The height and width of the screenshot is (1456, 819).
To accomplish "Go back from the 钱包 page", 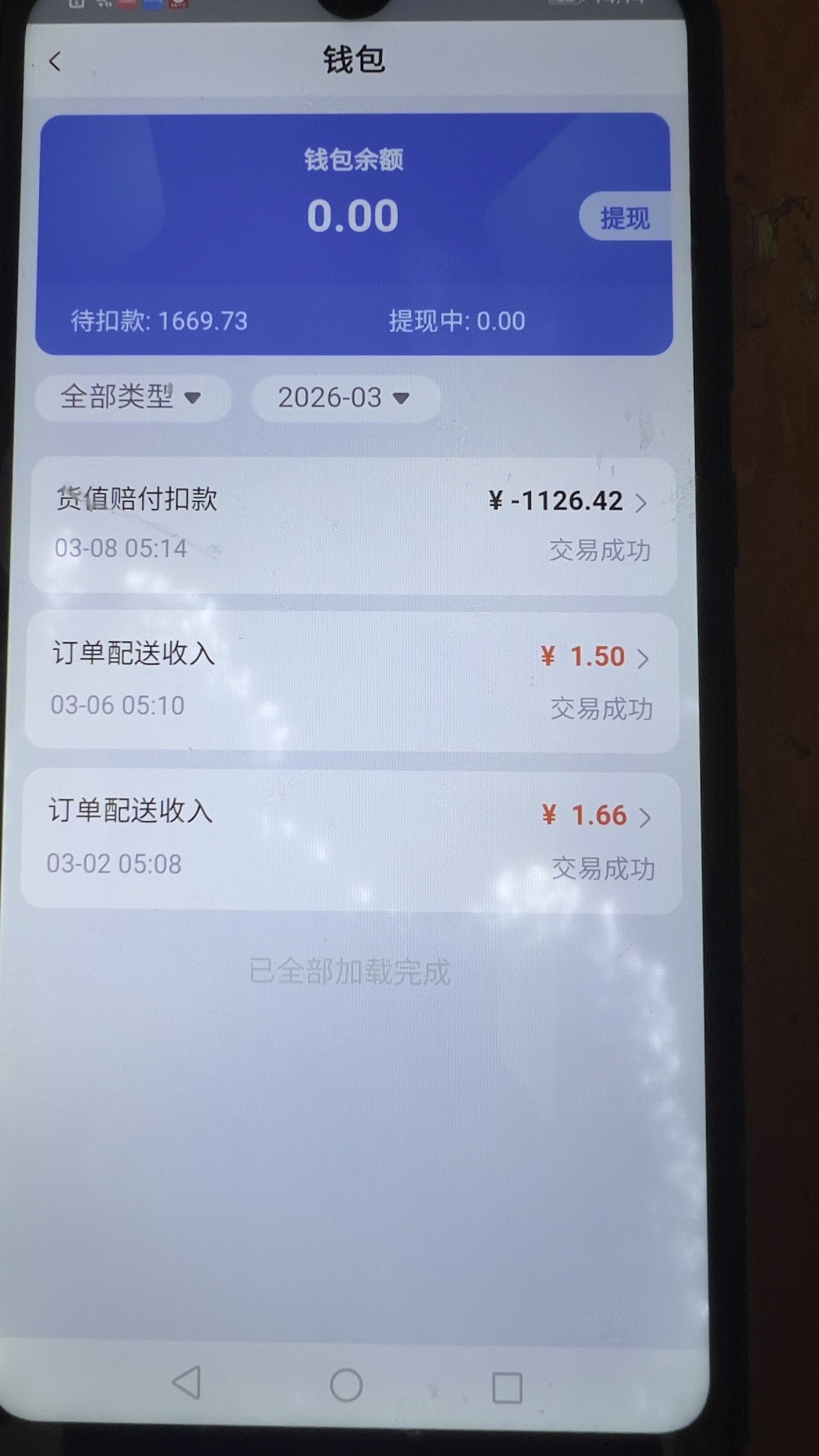I will tap(55, 61).
